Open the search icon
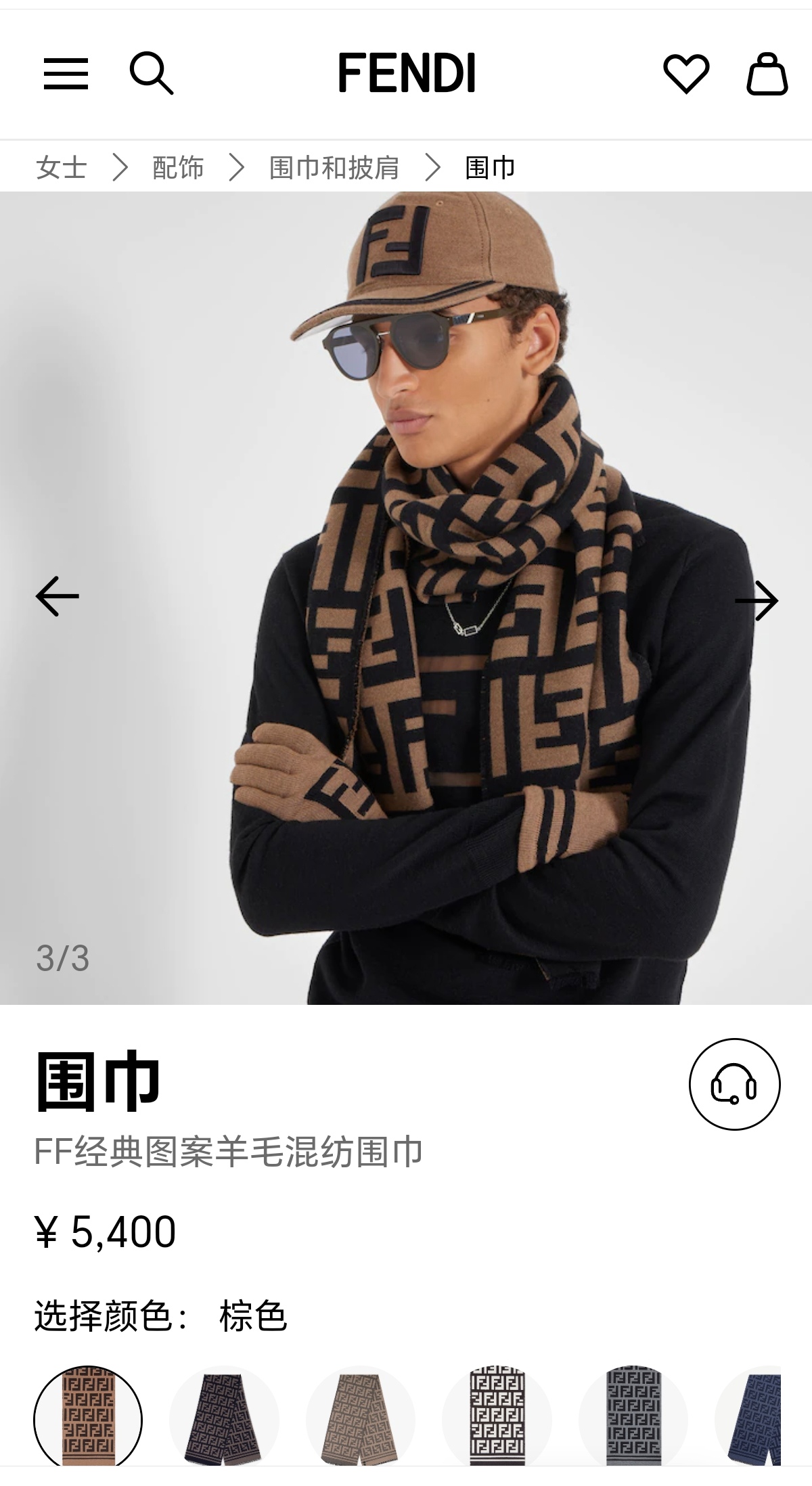 click(x=151, y=73)
